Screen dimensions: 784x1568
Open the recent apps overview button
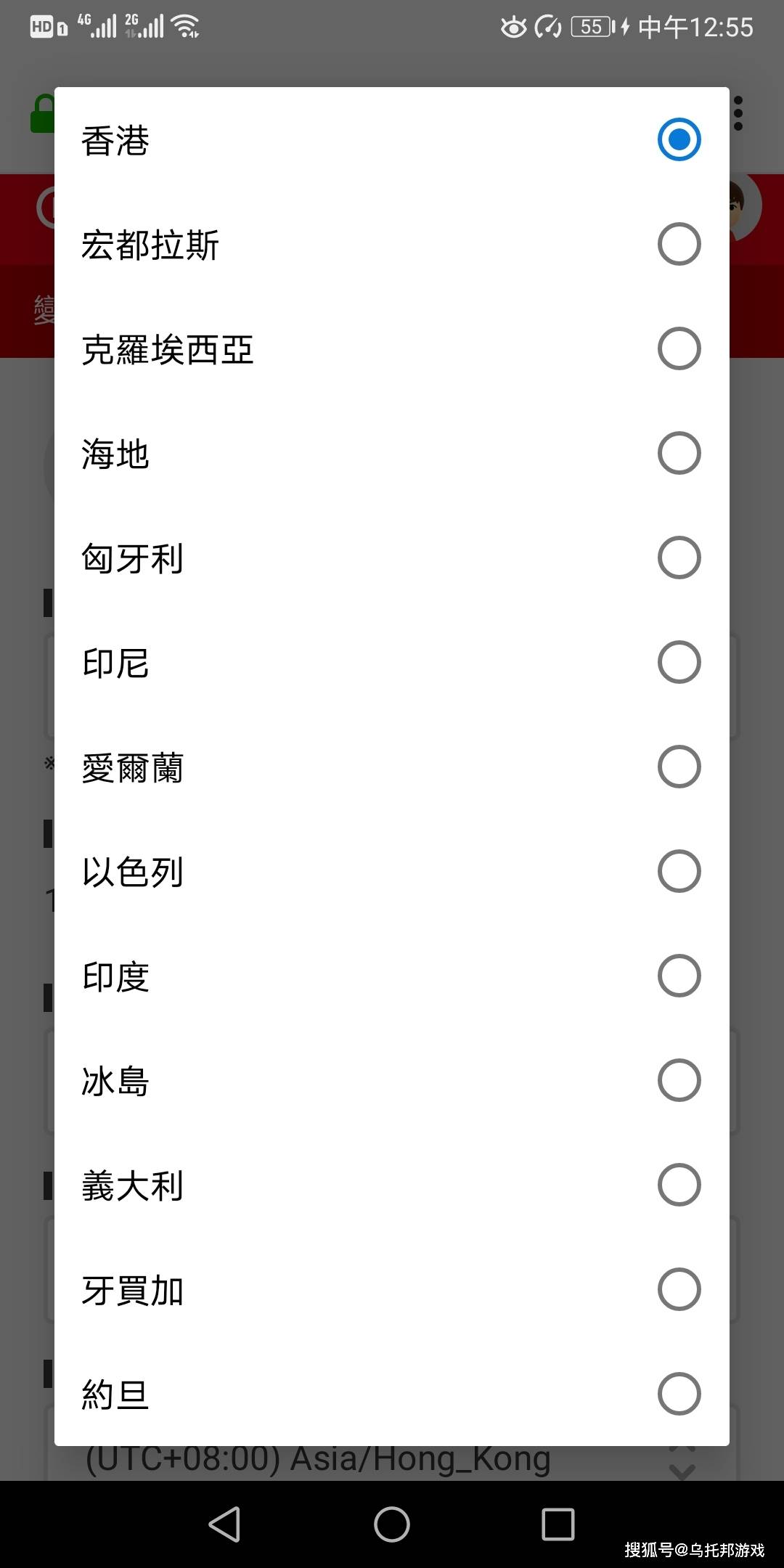556,1524
